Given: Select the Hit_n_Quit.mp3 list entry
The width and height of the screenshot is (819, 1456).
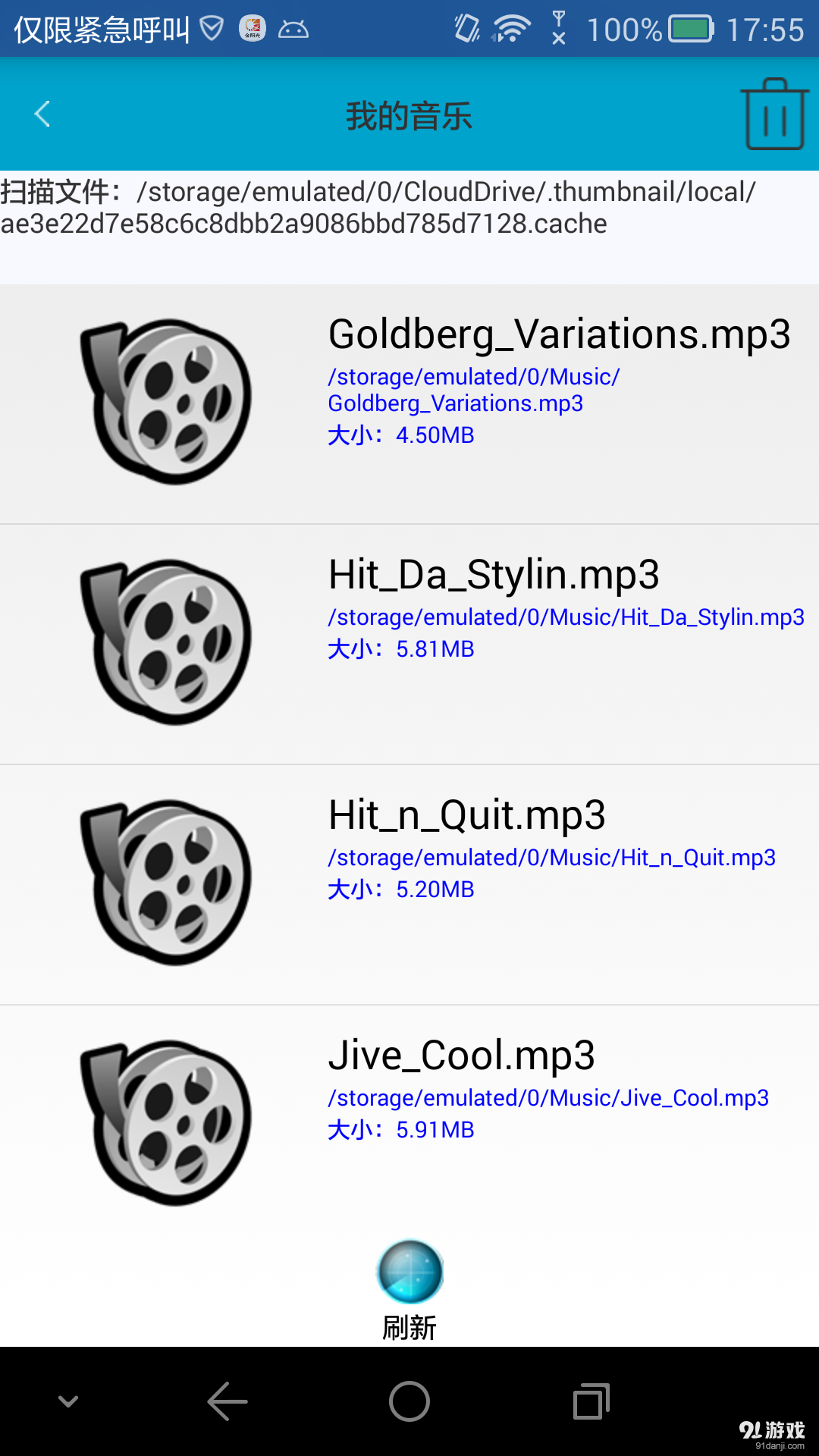Looking at the screenshot, I should [x=466, y=815].
